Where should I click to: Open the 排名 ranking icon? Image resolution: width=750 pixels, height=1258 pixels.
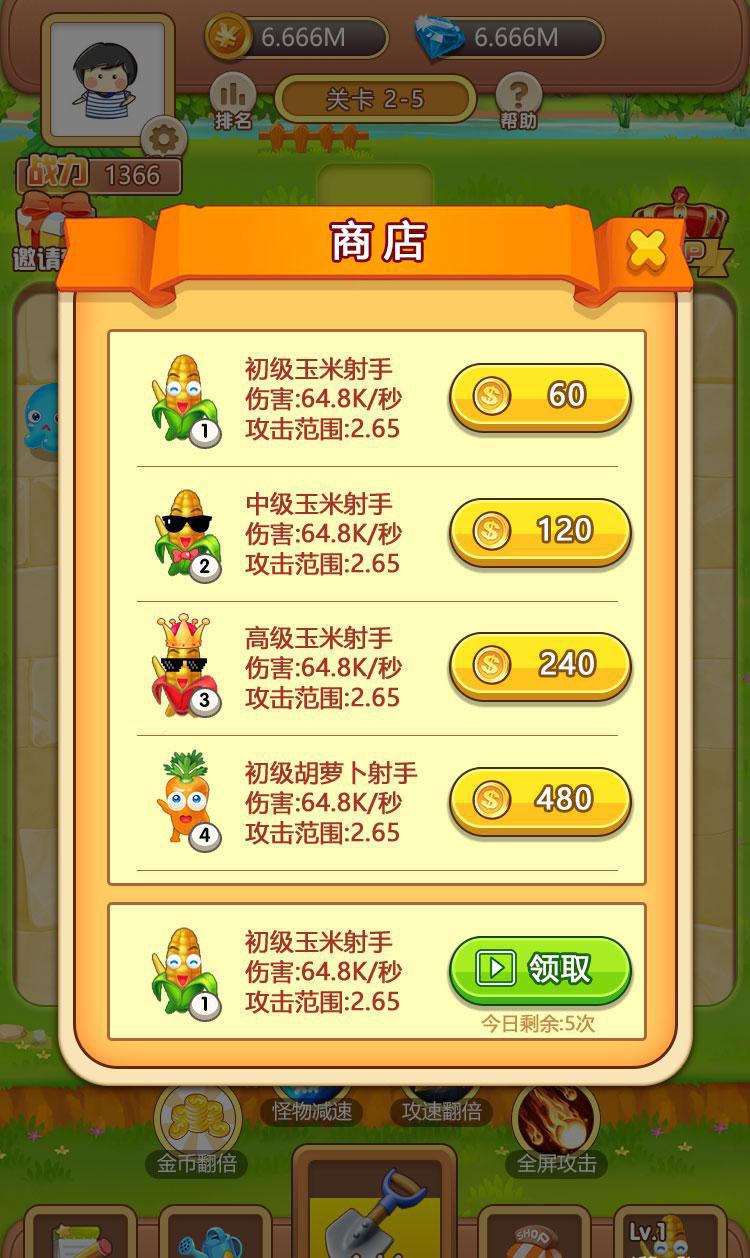(233, 103)
